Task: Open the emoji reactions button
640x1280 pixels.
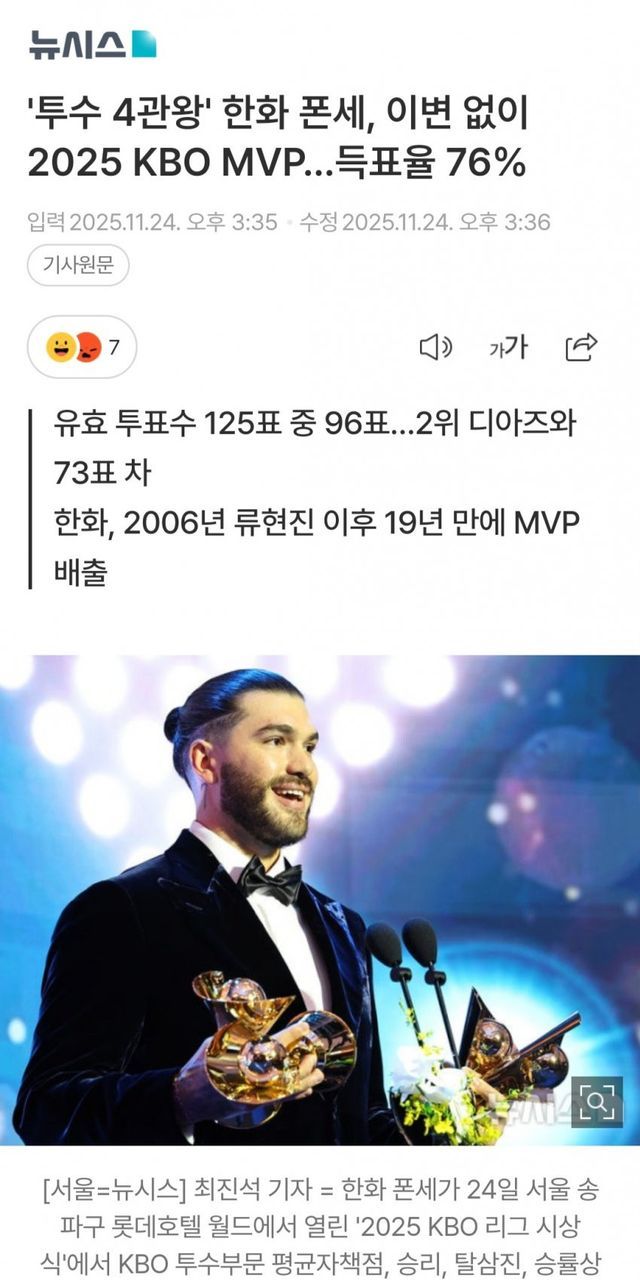Action: pyautogui.click(x=82, y=347)
